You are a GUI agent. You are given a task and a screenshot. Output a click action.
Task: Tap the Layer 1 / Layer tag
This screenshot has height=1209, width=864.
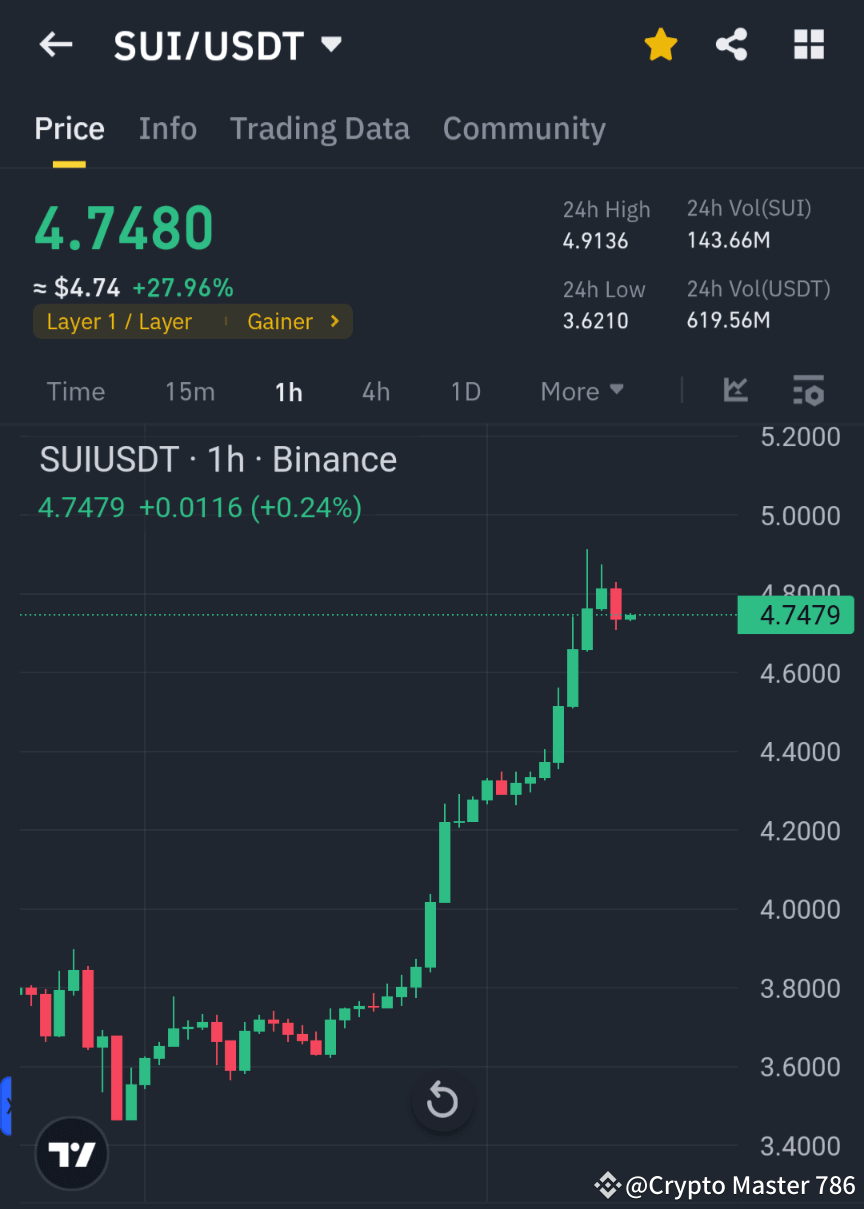click(x=118, y=321)
